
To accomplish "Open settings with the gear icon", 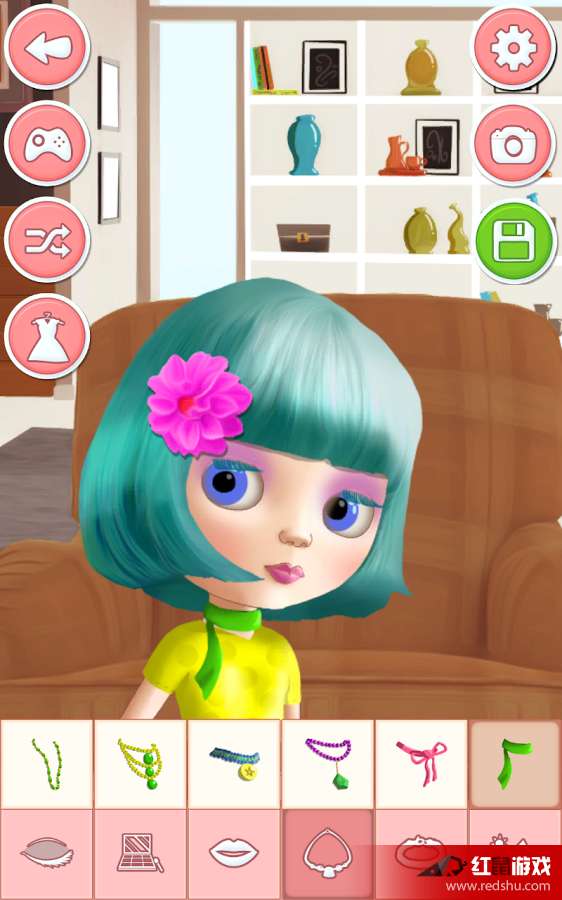I will pyautogui.click(x=513, y=47).
